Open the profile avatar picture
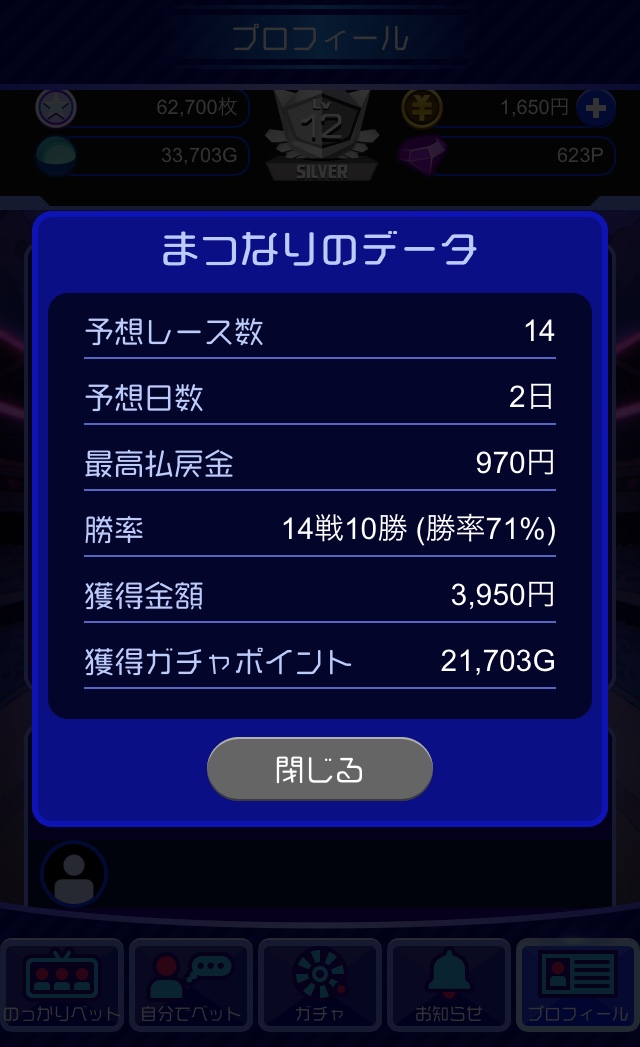This screenshot has width=640, height=1047. pos(74,875)
